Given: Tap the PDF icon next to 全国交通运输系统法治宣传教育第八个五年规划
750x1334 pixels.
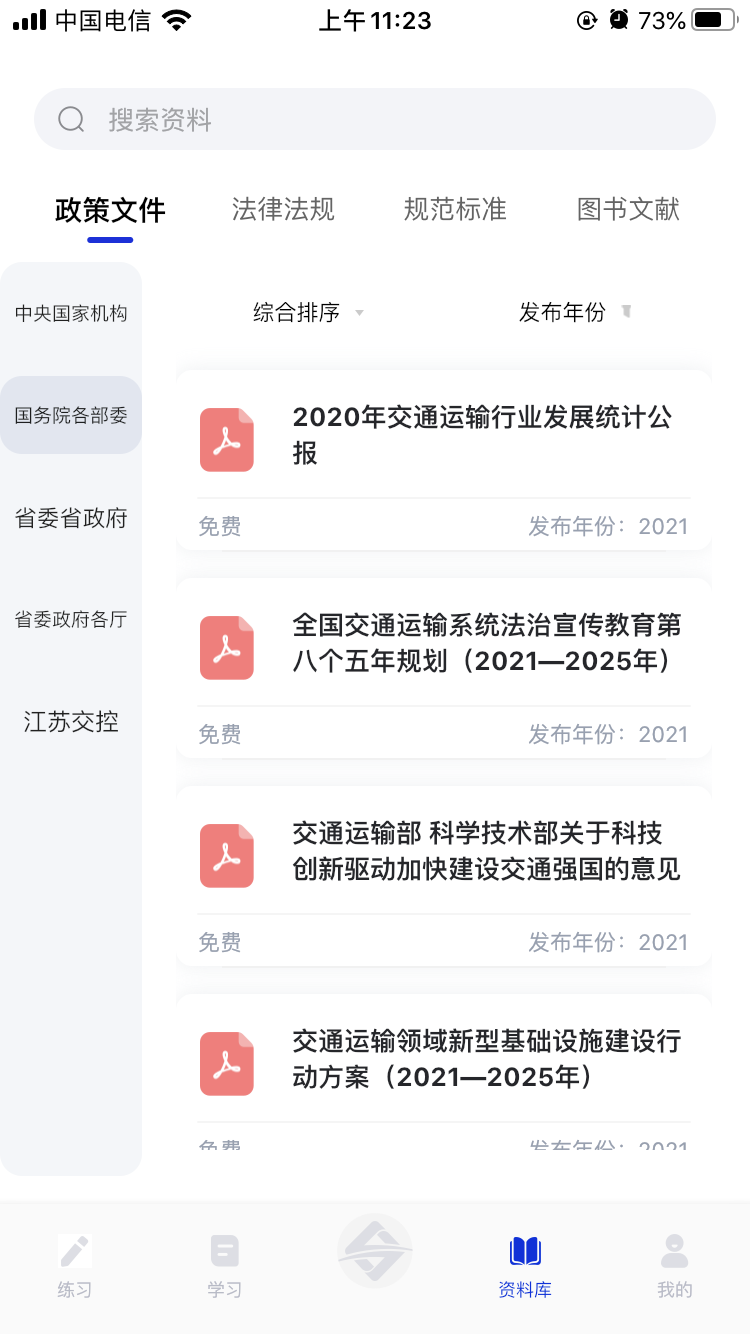Looking at the screenshot, I should (226, 647).
